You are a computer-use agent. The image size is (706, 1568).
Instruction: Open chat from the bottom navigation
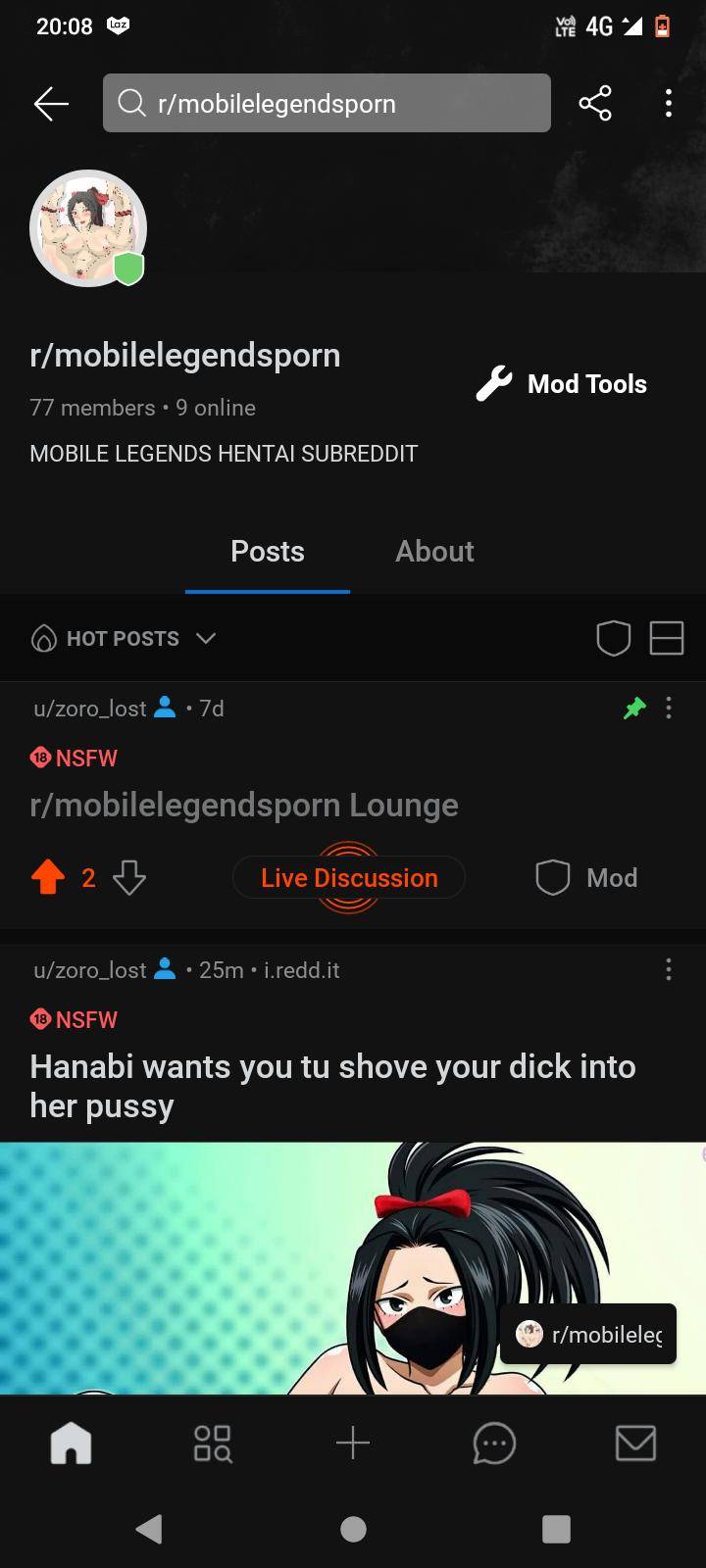click(494, 1443)
